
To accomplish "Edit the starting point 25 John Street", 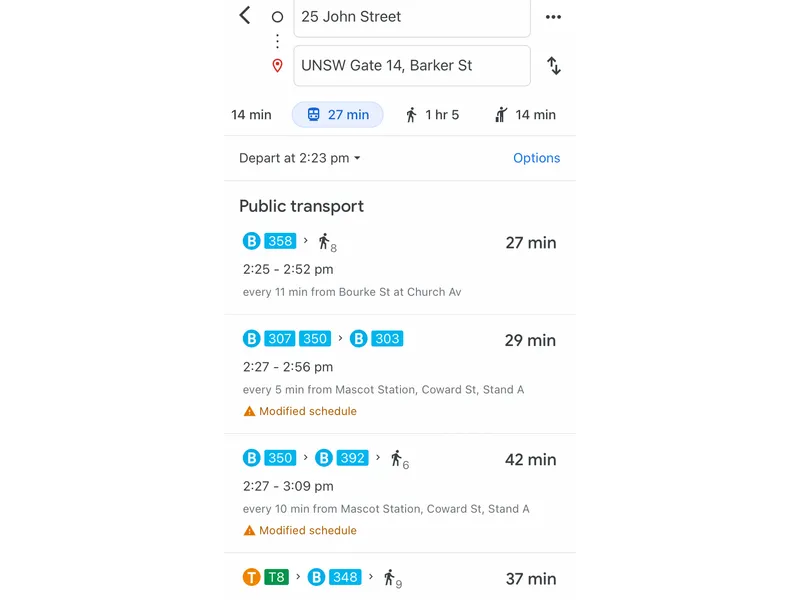I will click(411, 17).
